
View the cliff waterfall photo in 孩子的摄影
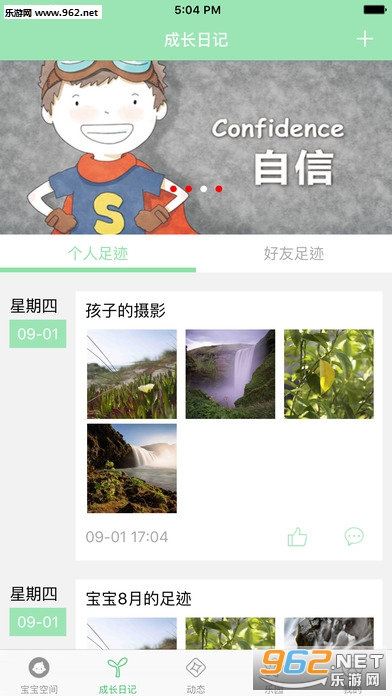pos(132,468)
